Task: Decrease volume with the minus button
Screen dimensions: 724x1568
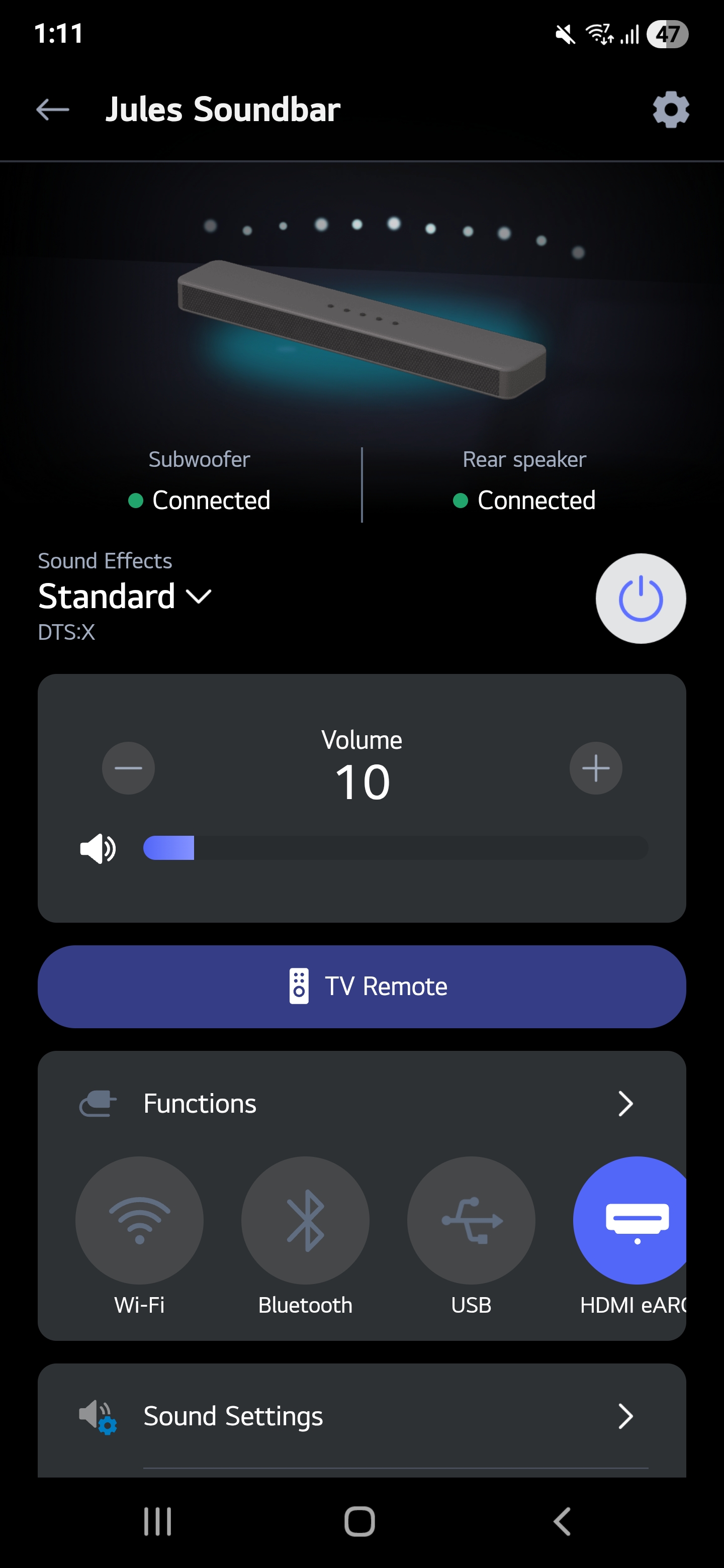Action: point(129,768)
